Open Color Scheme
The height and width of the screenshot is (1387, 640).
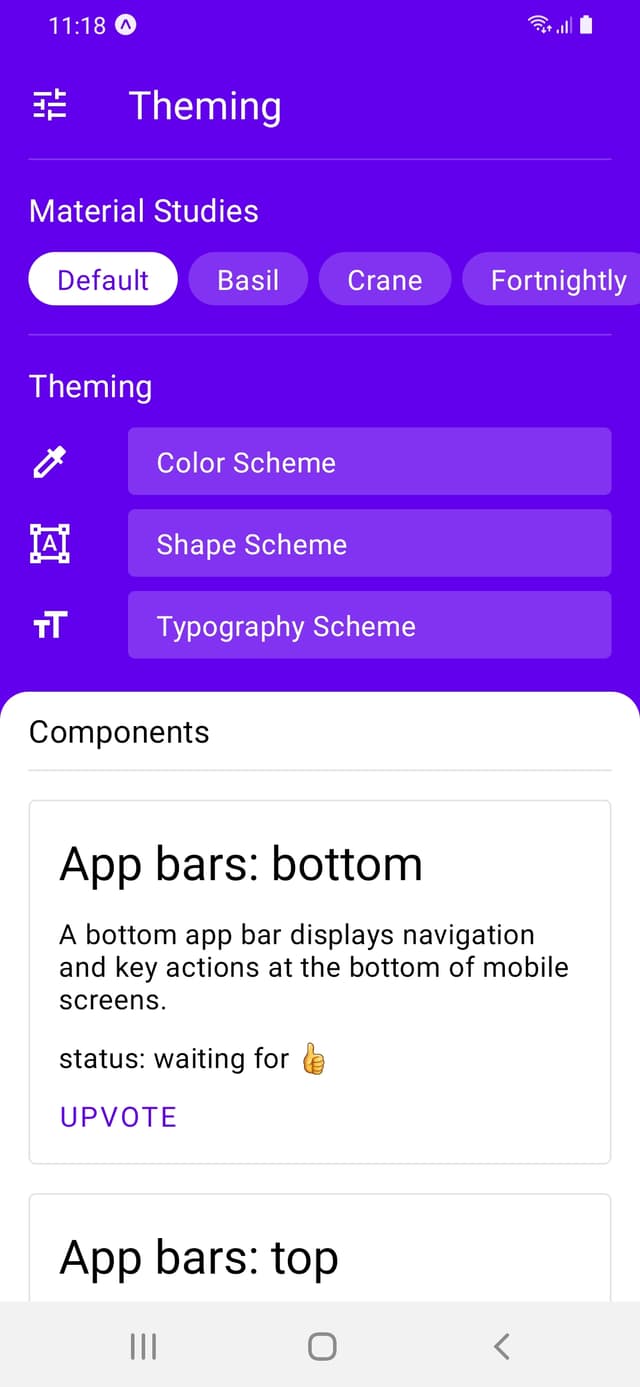(x=369, y=462)
